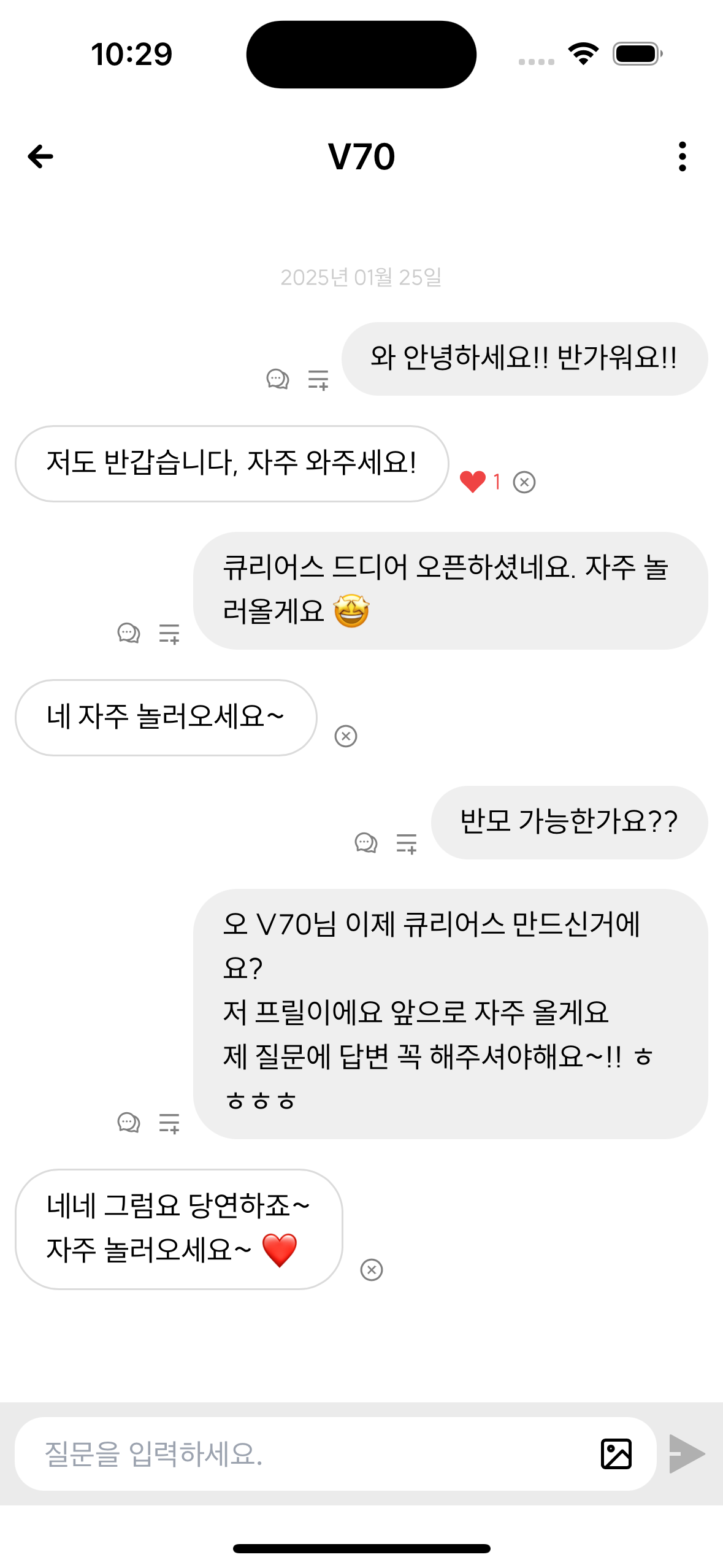Image resolution: width=723 pixels, height=1568 pixels.
Task: Toggle the heart reaction on 저도 반갑습니다 message
Action: [472, 482]
